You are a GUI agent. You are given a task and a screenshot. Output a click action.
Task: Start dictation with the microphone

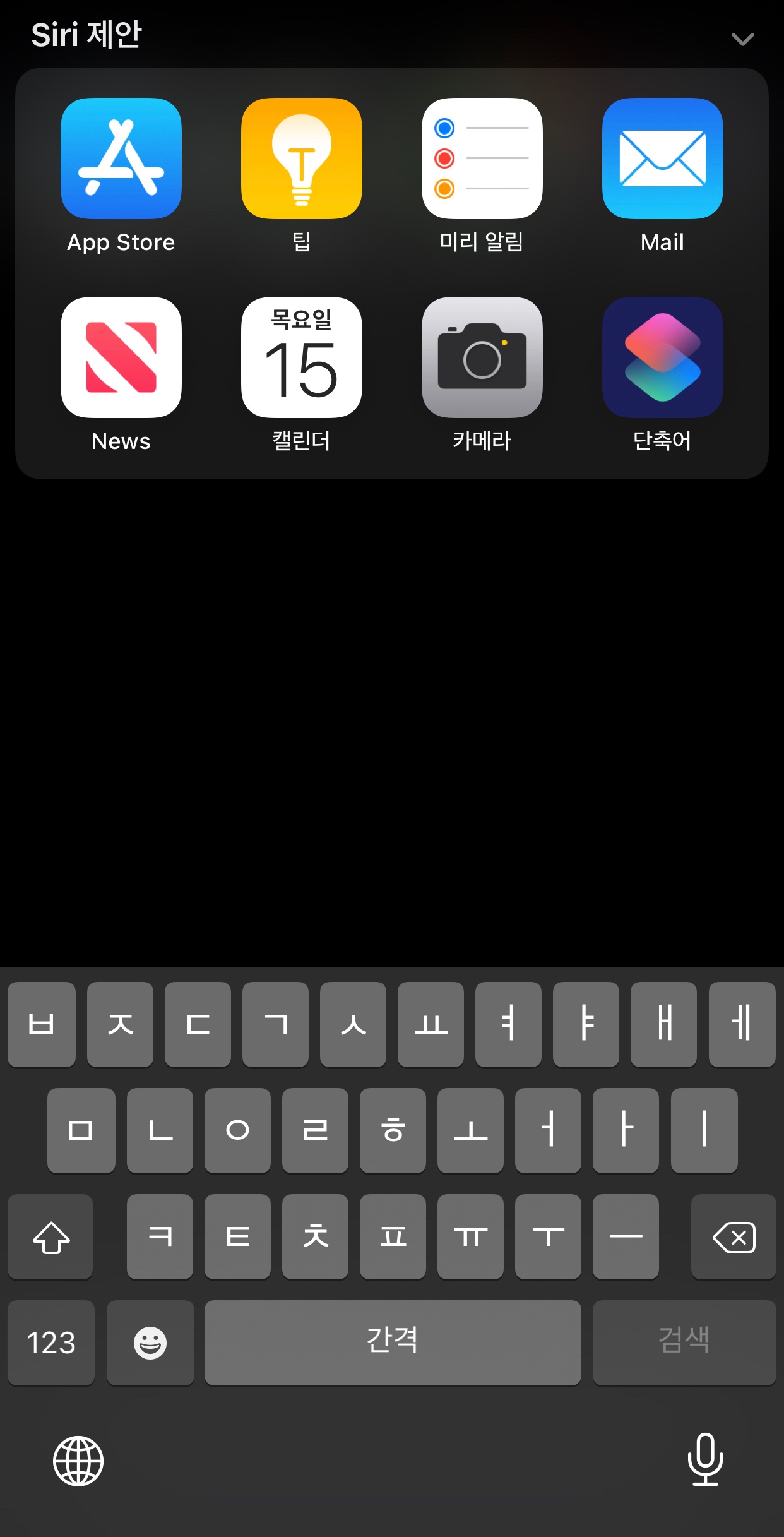click(705, 1459)
